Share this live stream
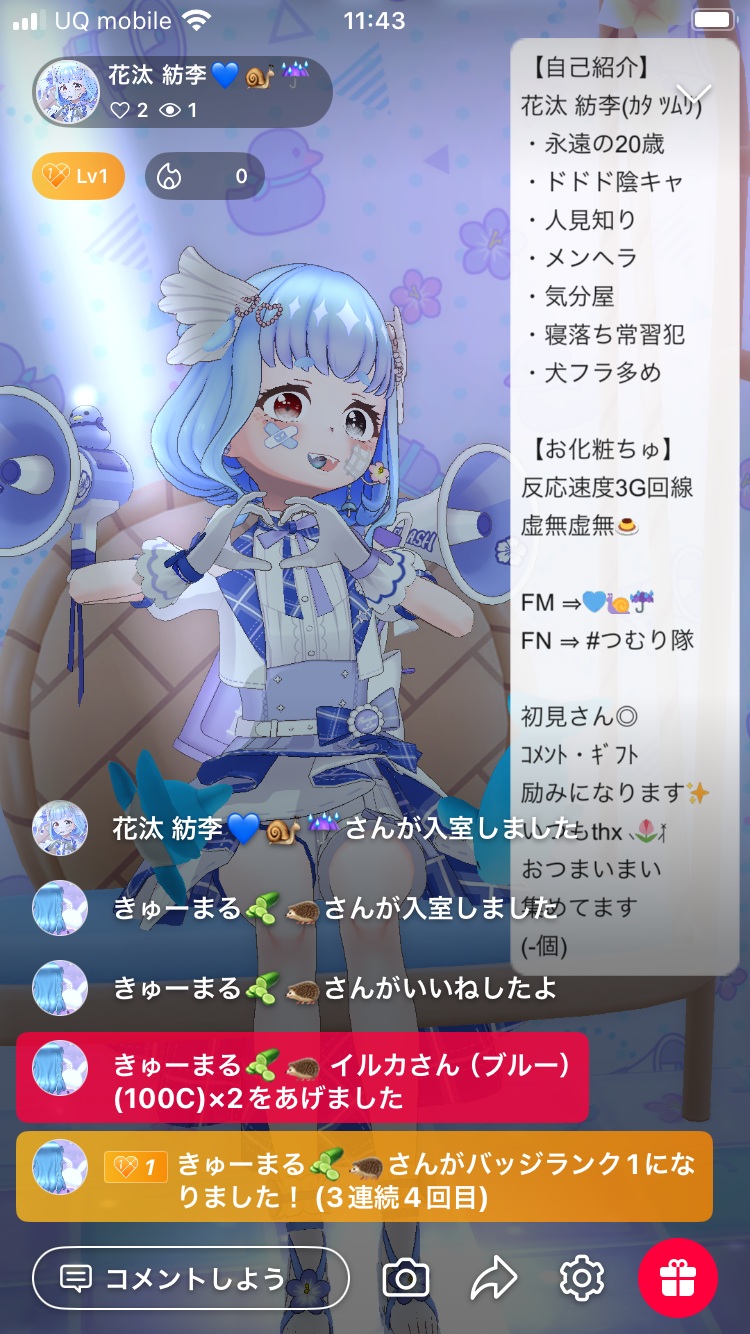 [x=494, y=1278]
